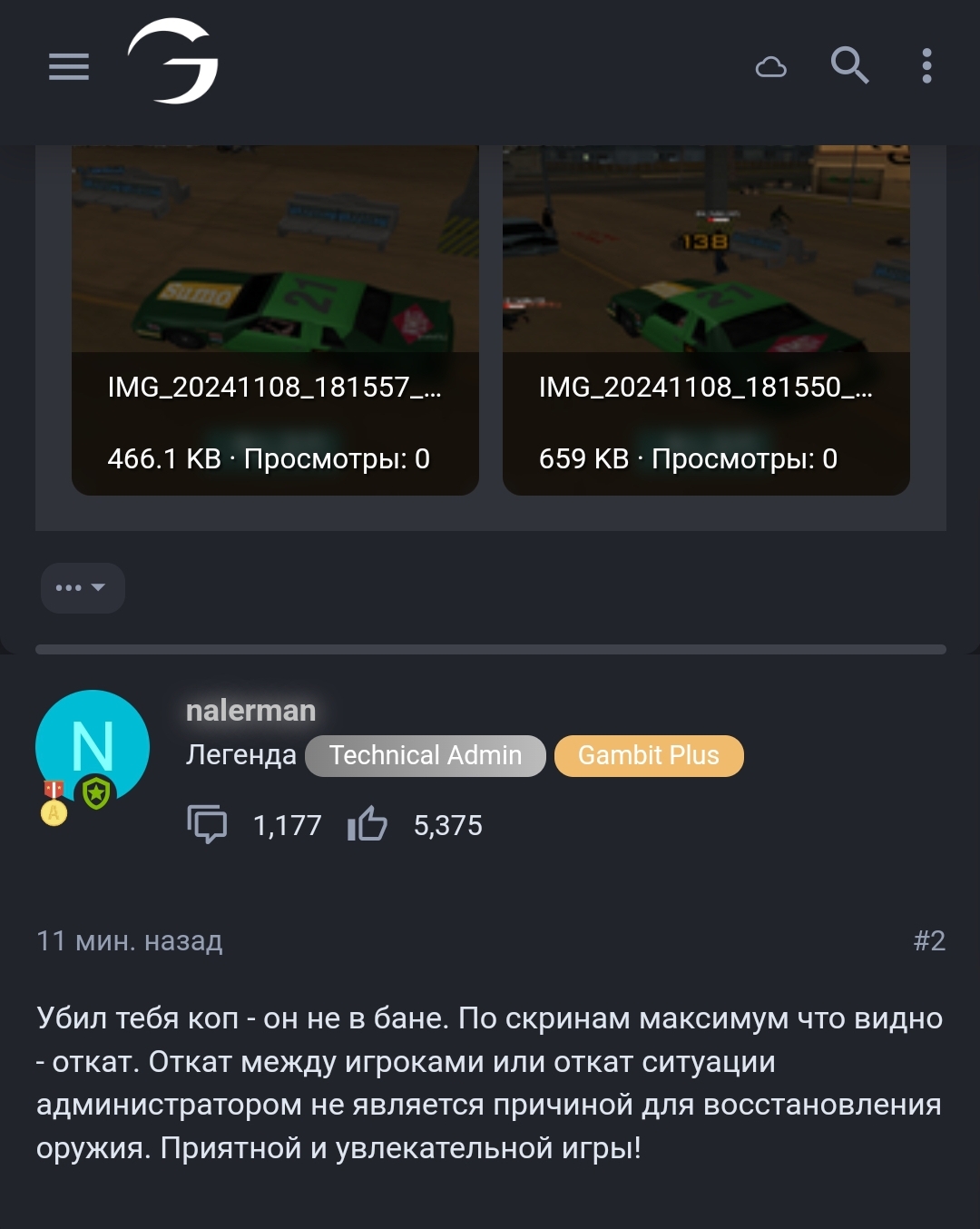View nalerman's profile via username
Screen dimensions: 980x1229
pos(250,711)
